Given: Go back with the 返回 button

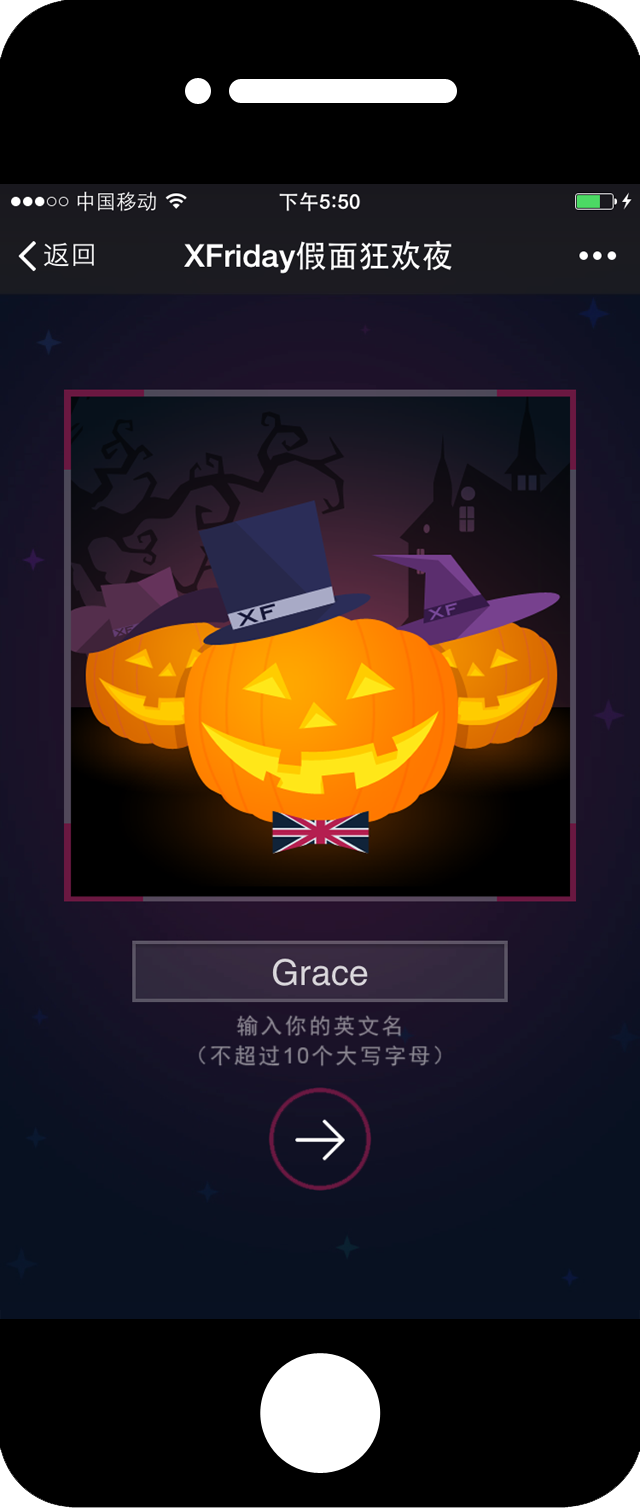Looking at the screenshot, I should coord(57,256).
